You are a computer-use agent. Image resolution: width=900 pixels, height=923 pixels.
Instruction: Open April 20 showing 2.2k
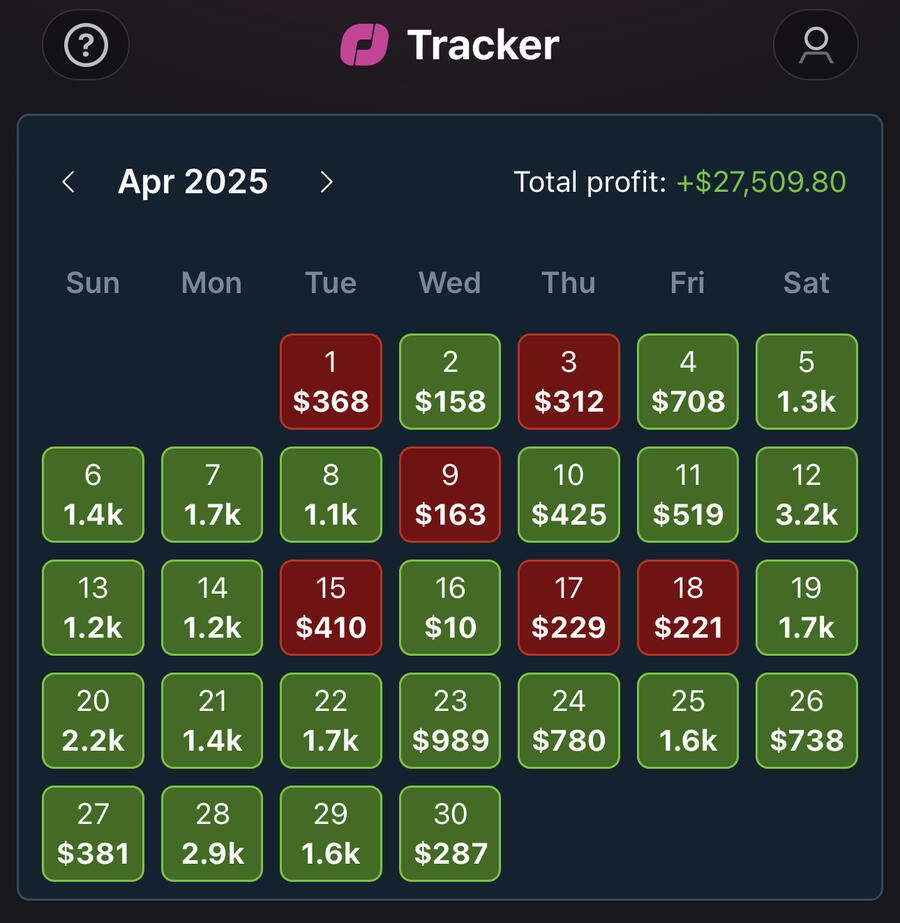(93, 721)
